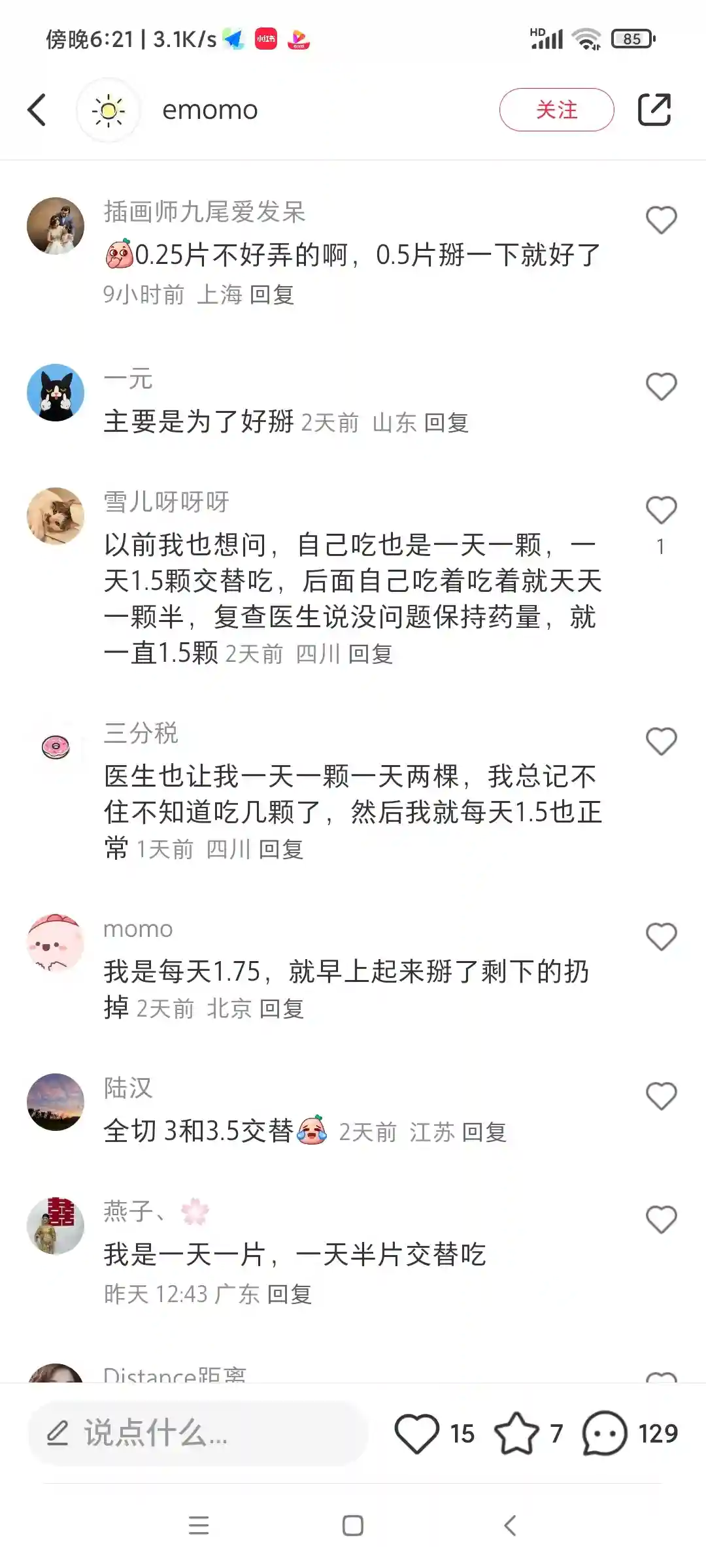Open emomo's profile avatar

coord(109,110)
